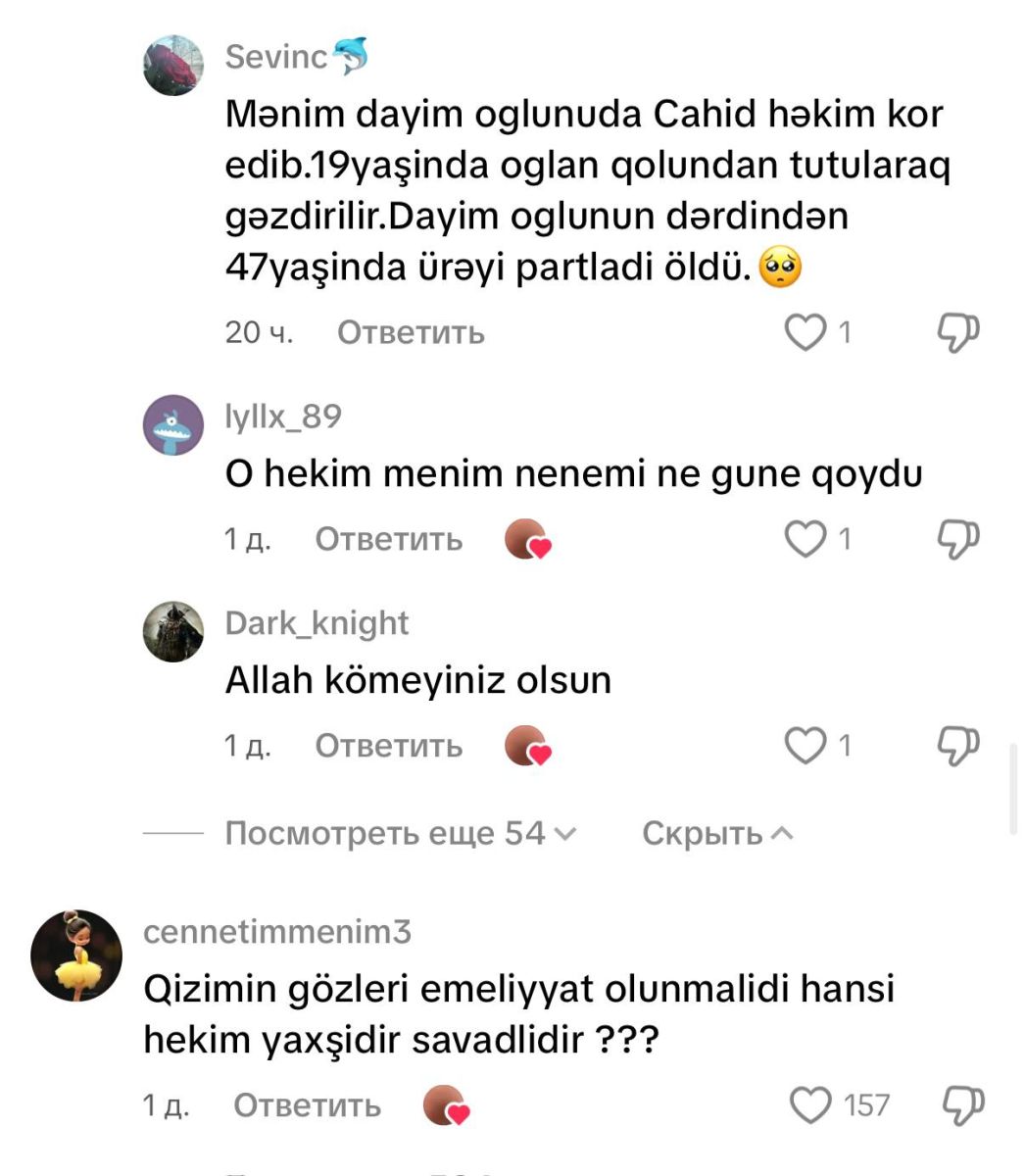Viewport: 1025px width, 1176px height.
Task: Collapse replies with Скрыть
Action: tap(716, 834)
